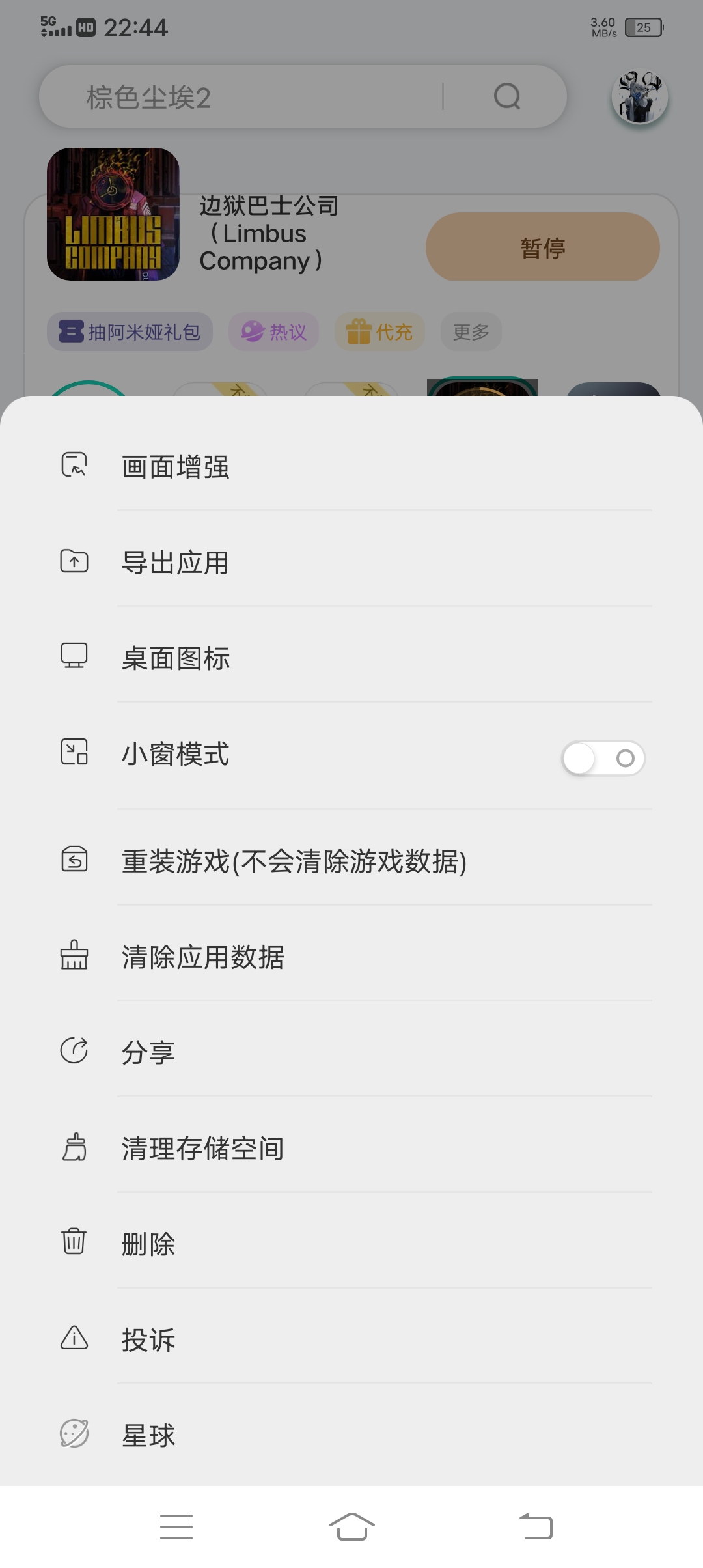
Task: Select 导出应用 to export the app
Action: coord(176,563)
